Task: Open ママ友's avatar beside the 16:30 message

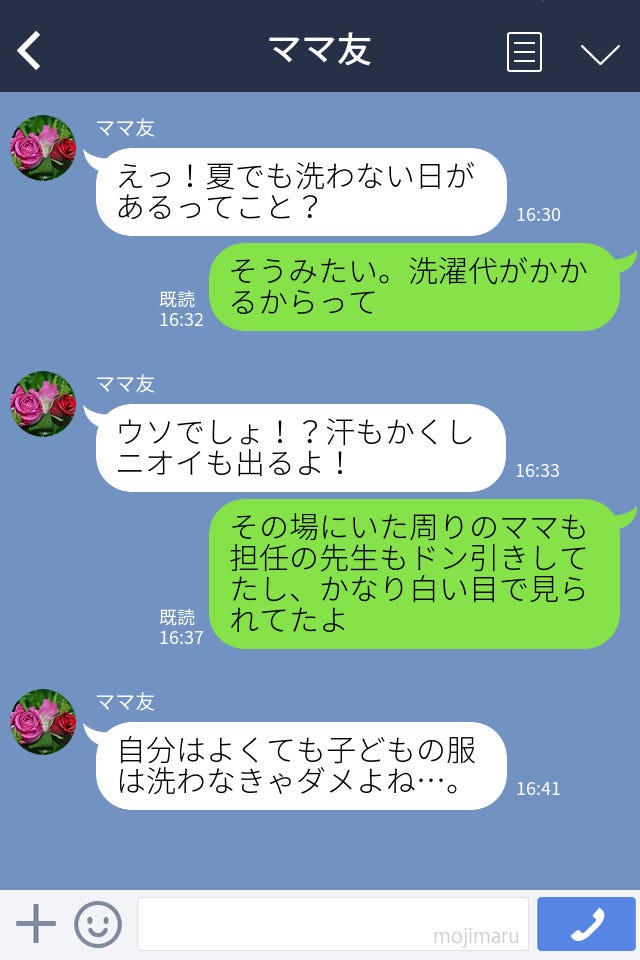Action: pyautogui.click(x=43, y=148)
